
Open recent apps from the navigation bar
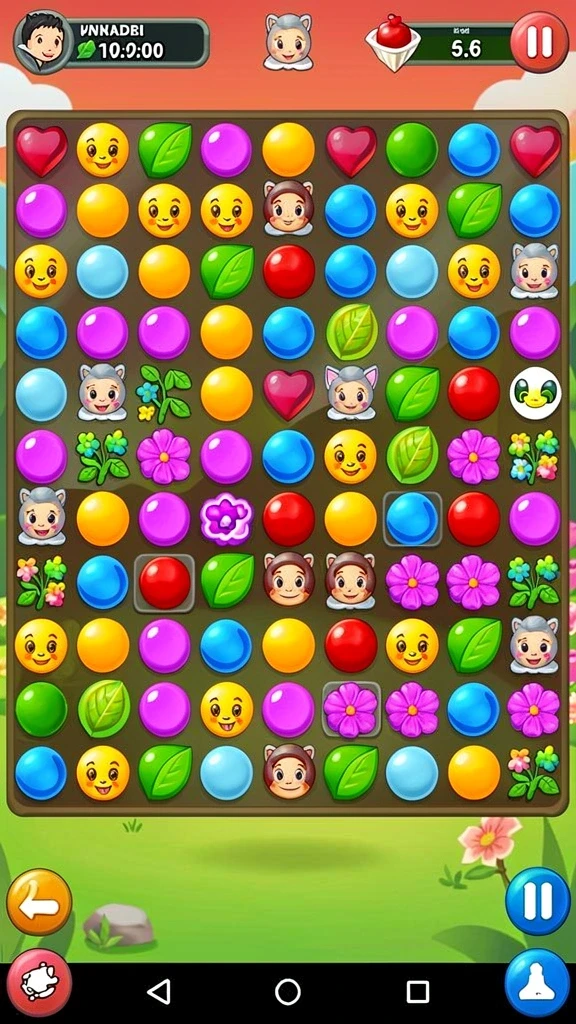[418, 991]
